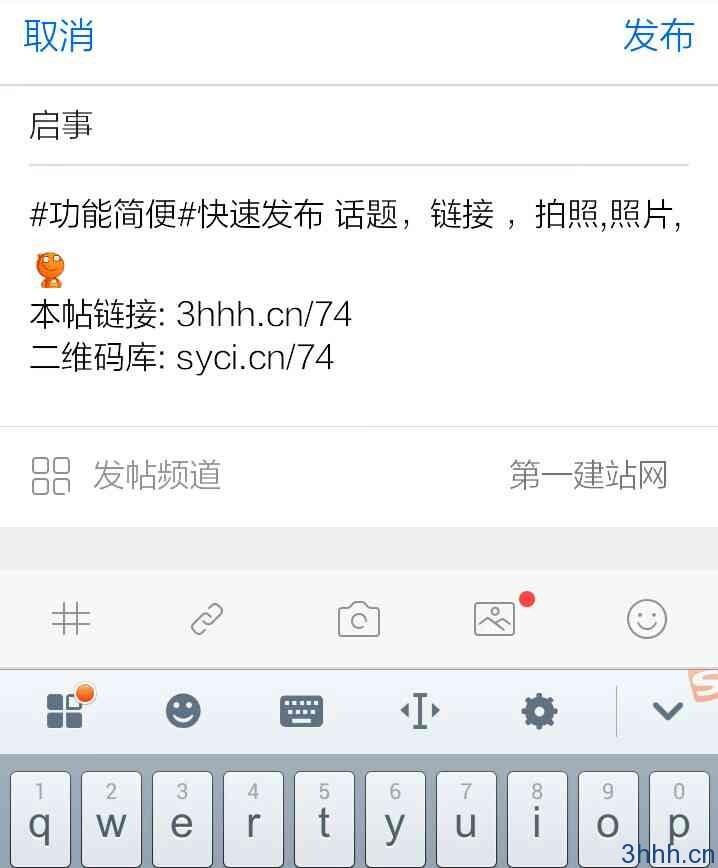The height and width of the screenshot is (868, 718).
Task: Activate the cursor movement tool
Action: point(420,711)
